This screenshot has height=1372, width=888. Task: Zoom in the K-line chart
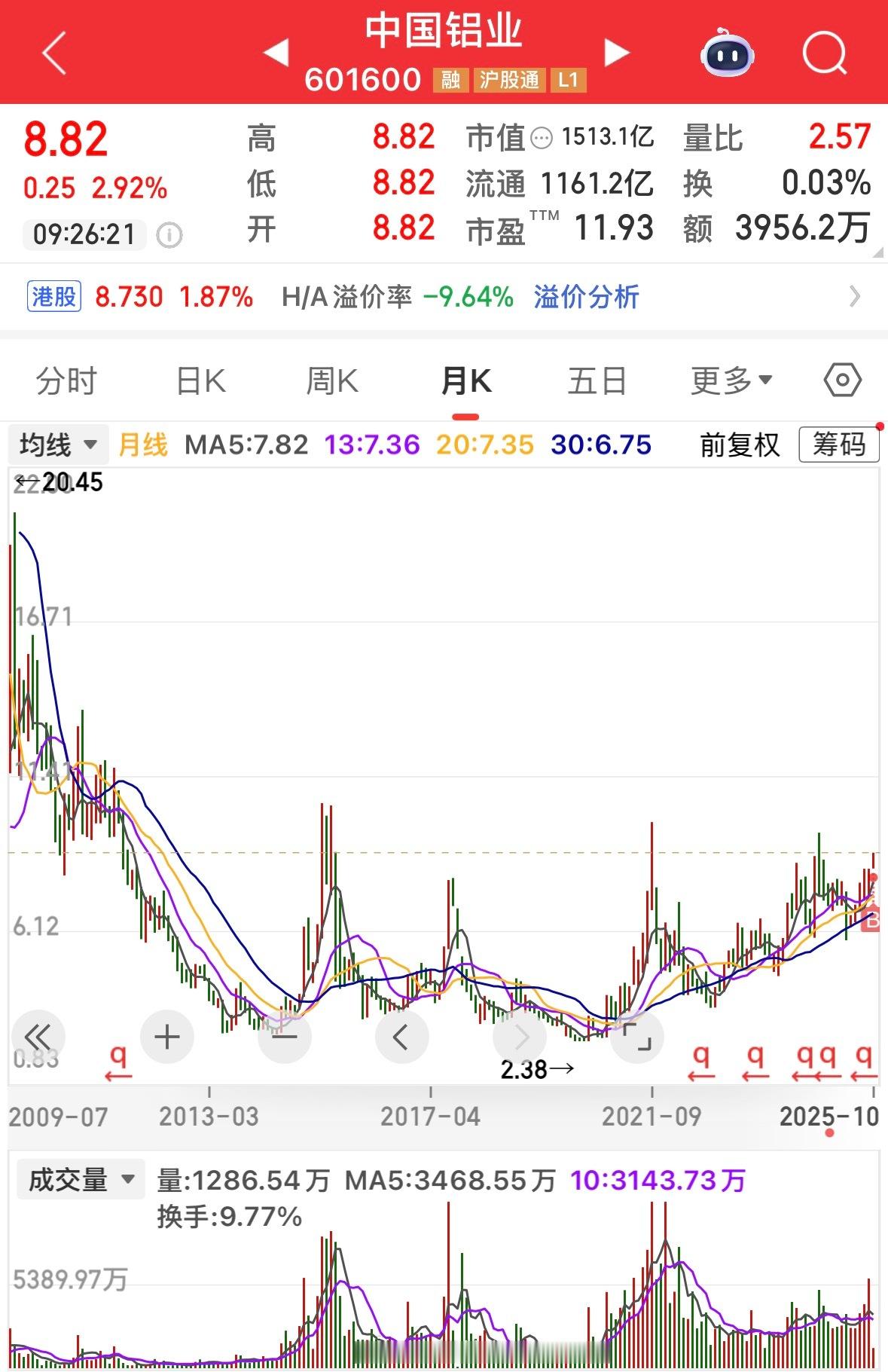pos(166,1037)
